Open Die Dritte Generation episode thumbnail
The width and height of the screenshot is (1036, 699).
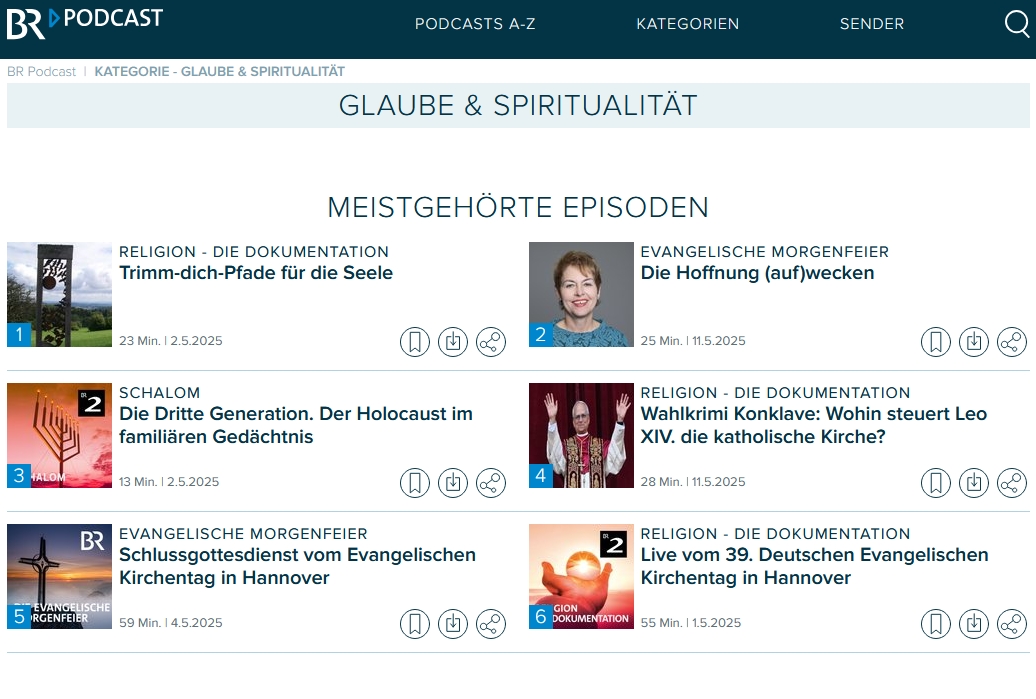pyautogui.click(x=59, y=435)
